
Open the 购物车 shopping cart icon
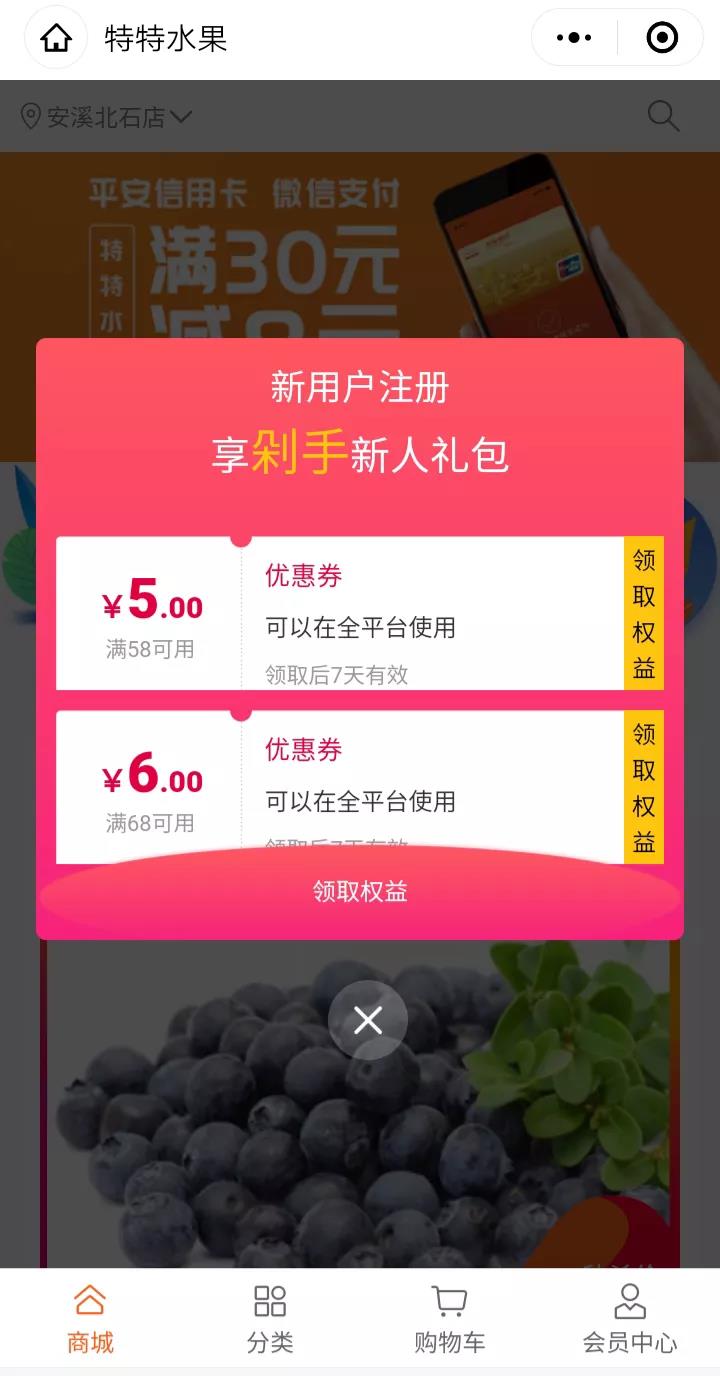[449, 1301]
